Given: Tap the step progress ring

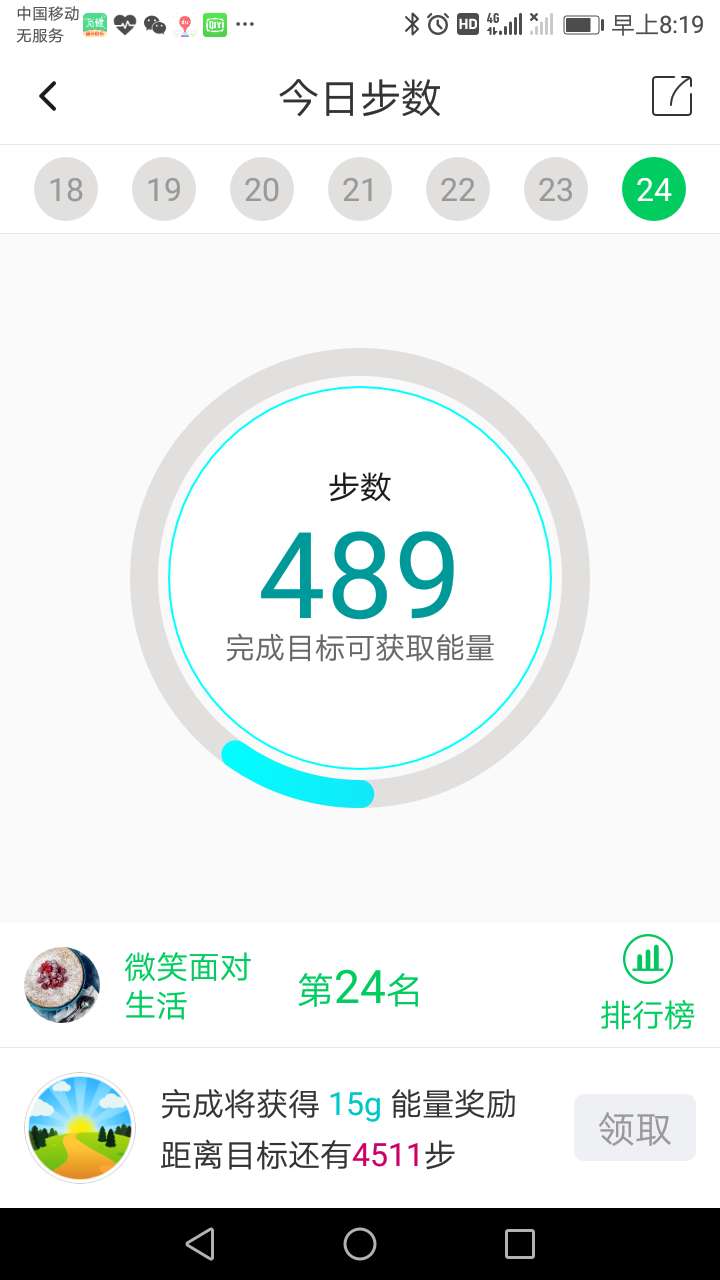Looking at the screenshot, I should point(360,575).
